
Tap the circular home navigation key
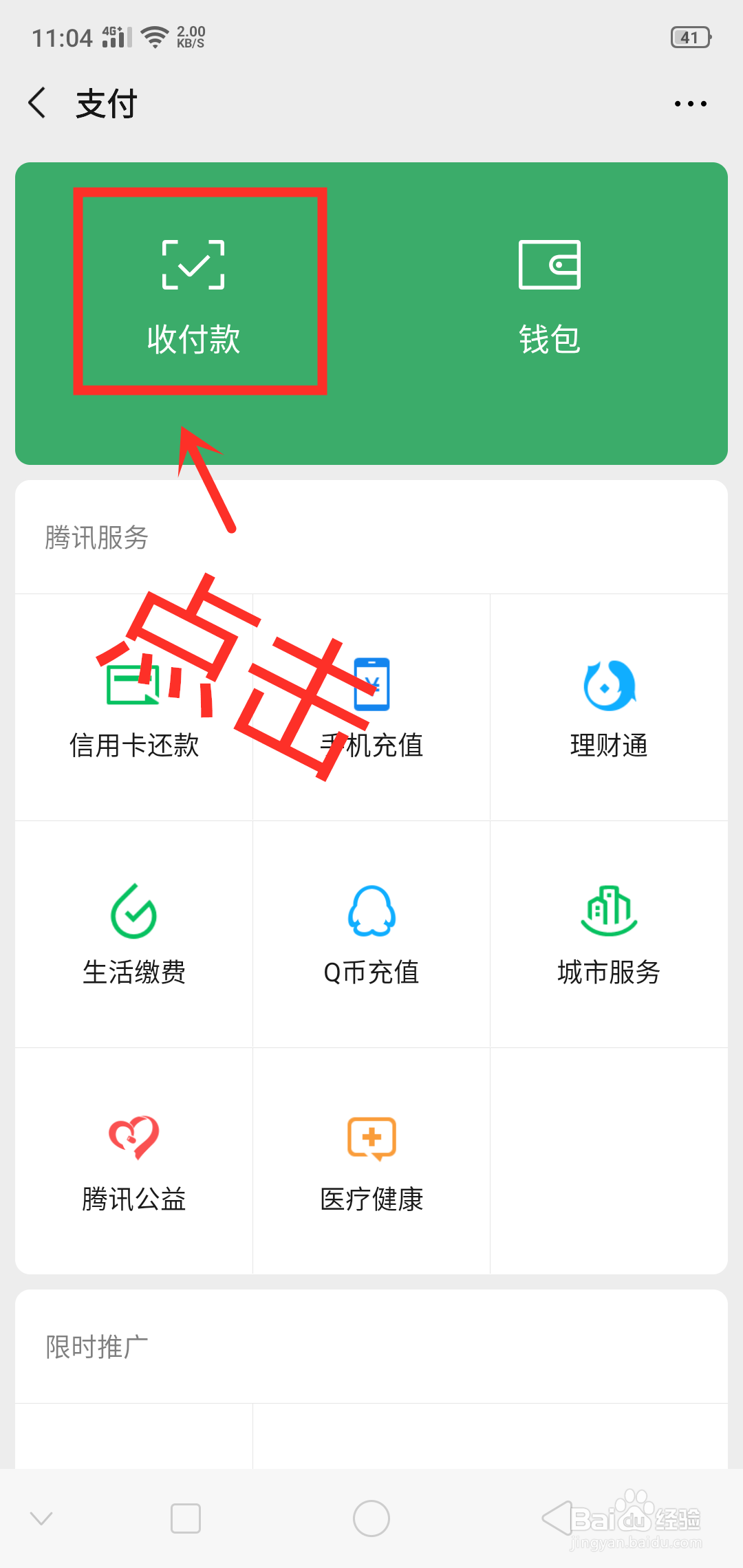371,1518
